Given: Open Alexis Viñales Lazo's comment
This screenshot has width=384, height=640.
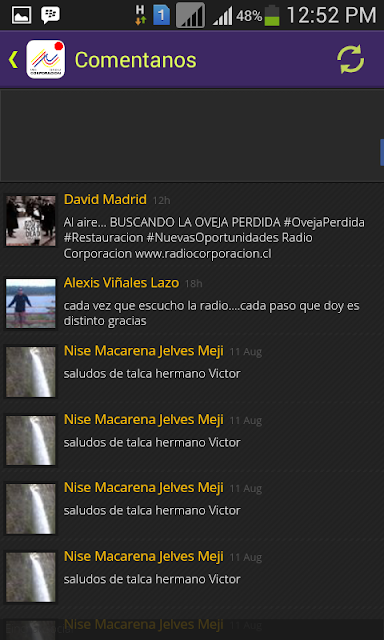Looking at the screenshot, I should pyautogui.click(x=192, y=302).
